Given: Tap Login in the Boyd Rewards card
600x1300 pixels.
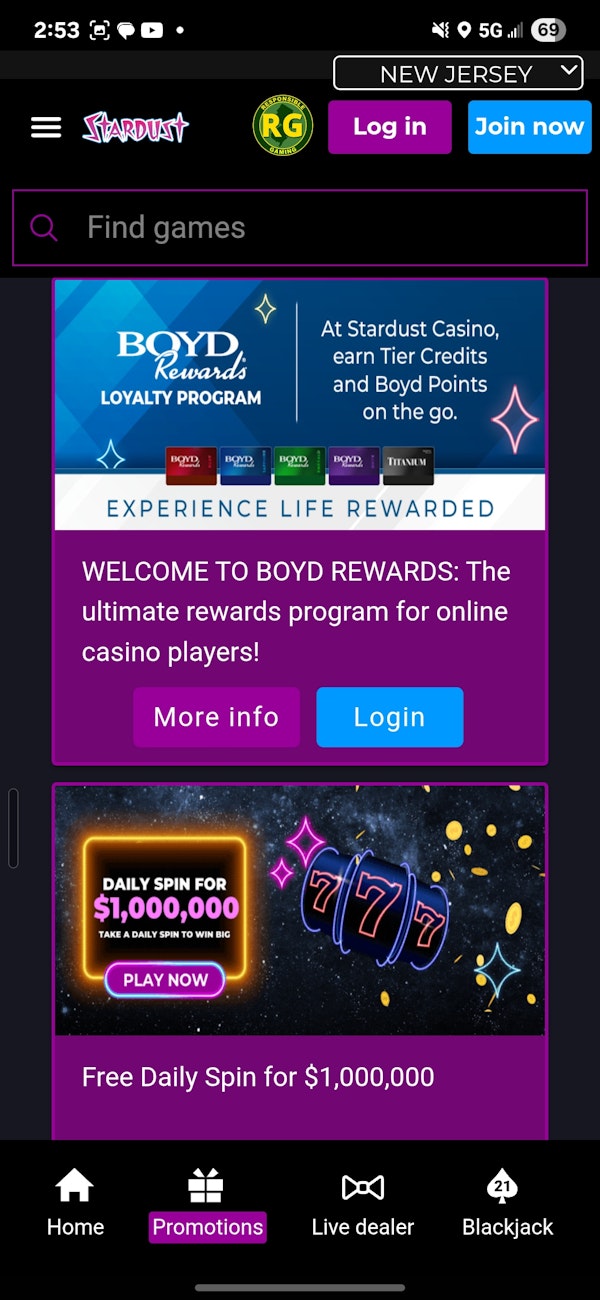Looking at the screenshot, I should coord(389,717).
